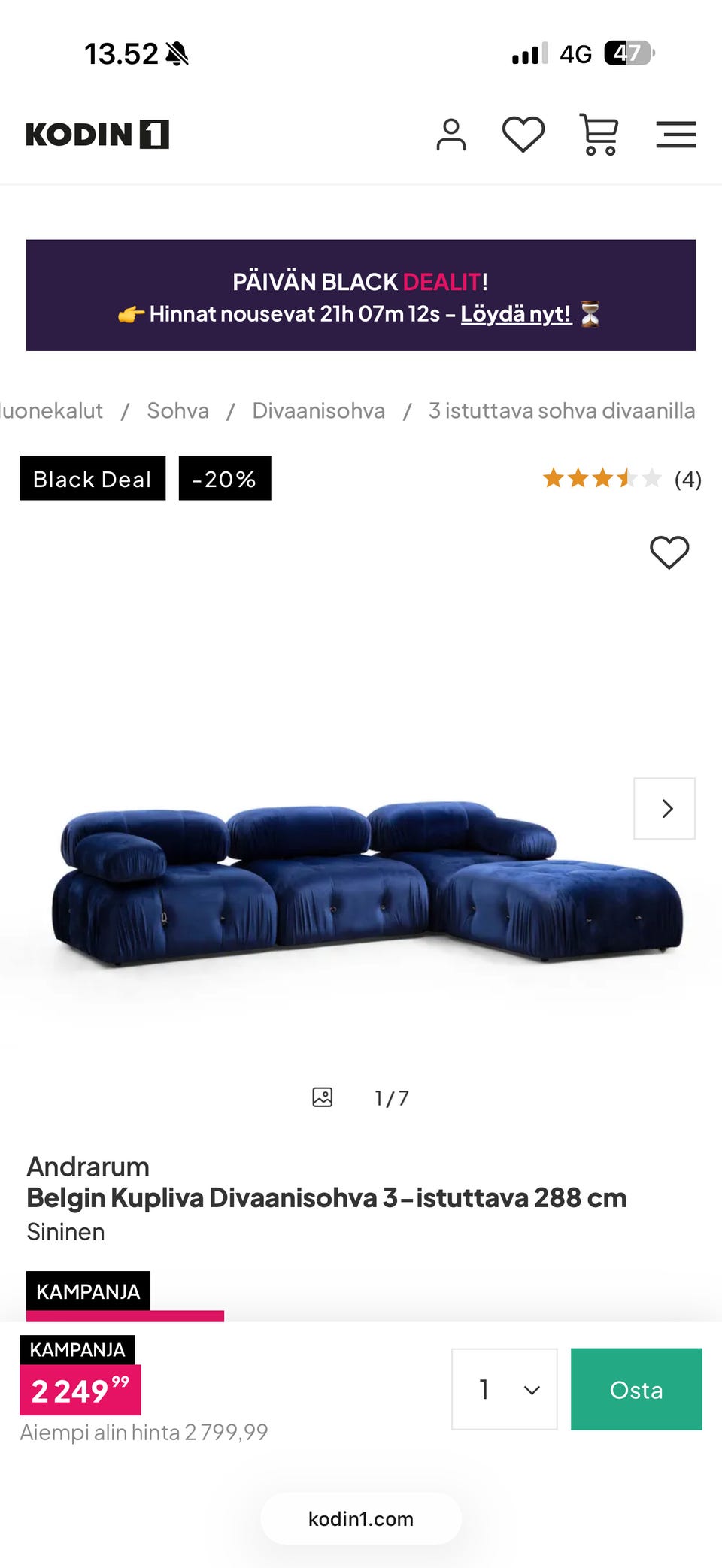Open the hamburger menu
Screen dimensions: 722x1568
(675, 135)
